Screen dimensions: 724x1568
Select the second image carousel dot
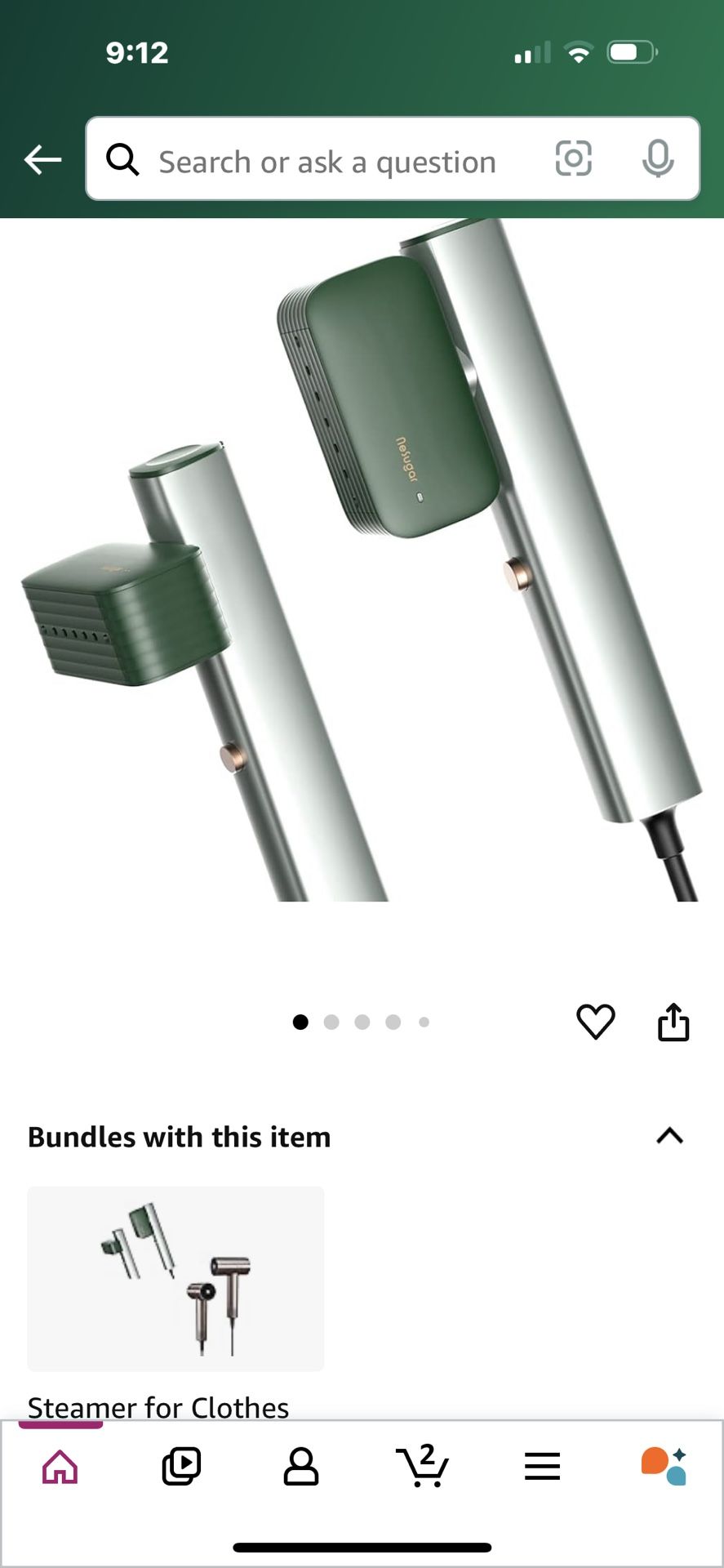331,1022
